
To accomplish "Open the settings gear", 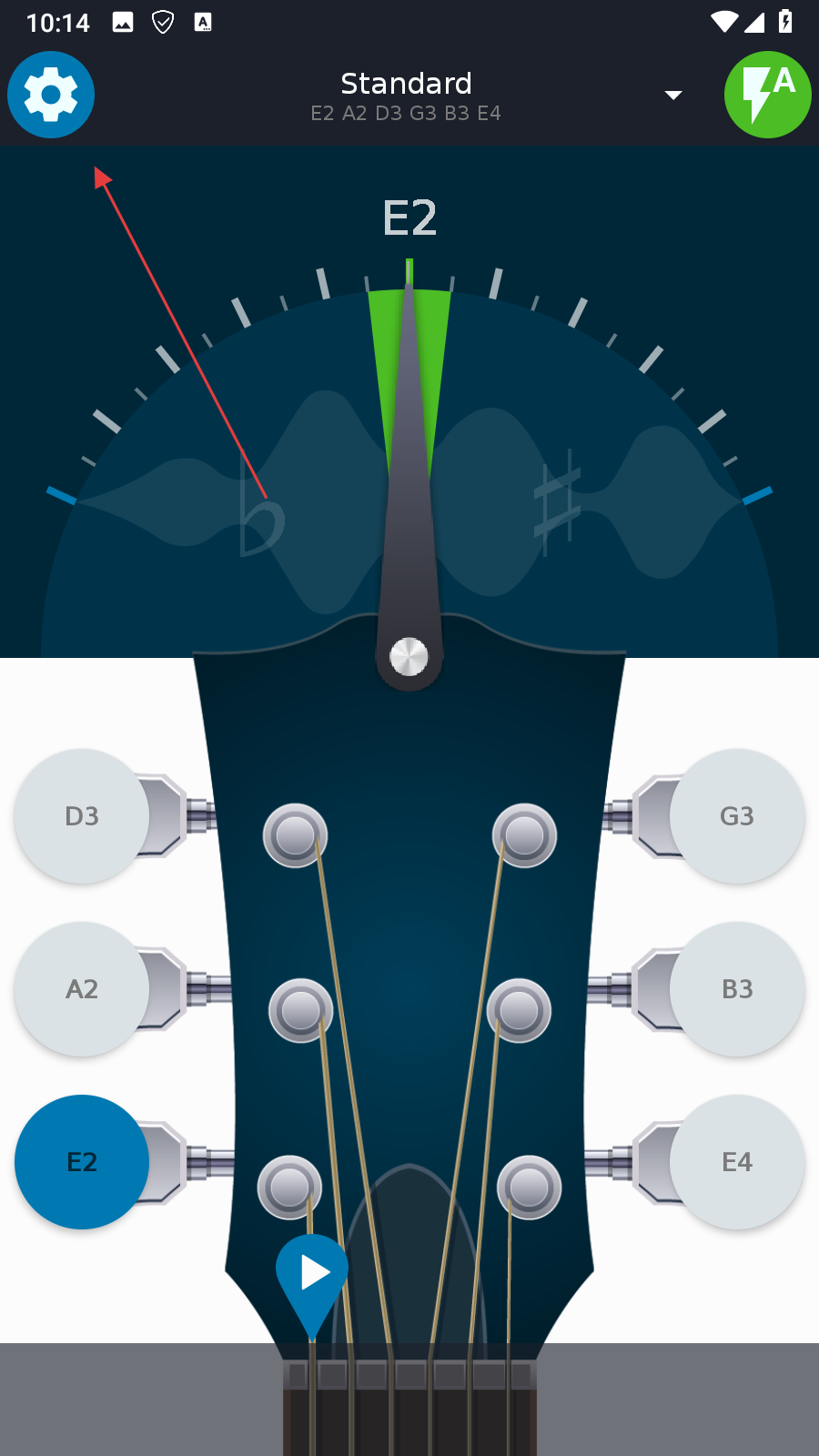I will 51,95.
